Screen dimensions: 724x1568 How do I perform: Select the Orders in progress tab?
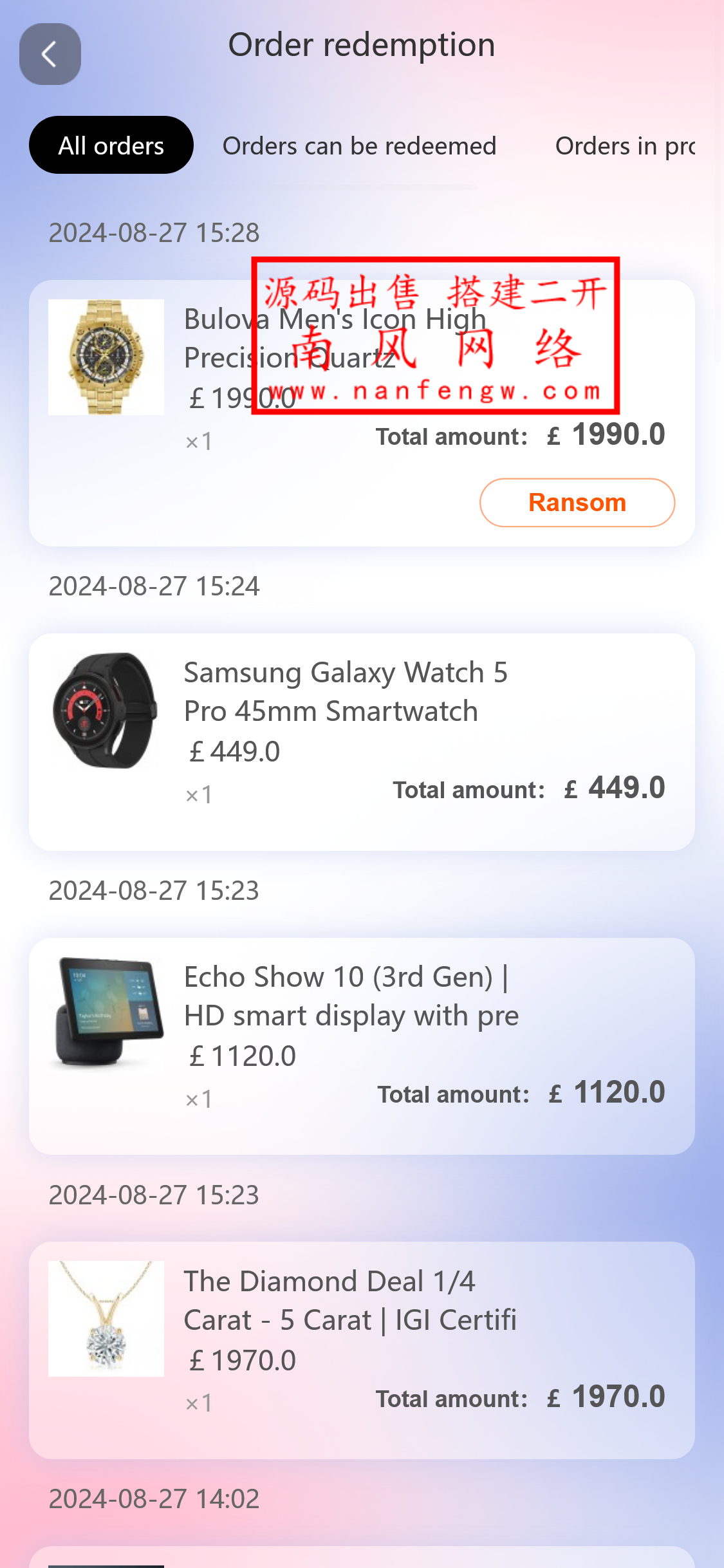click(624, 145)
